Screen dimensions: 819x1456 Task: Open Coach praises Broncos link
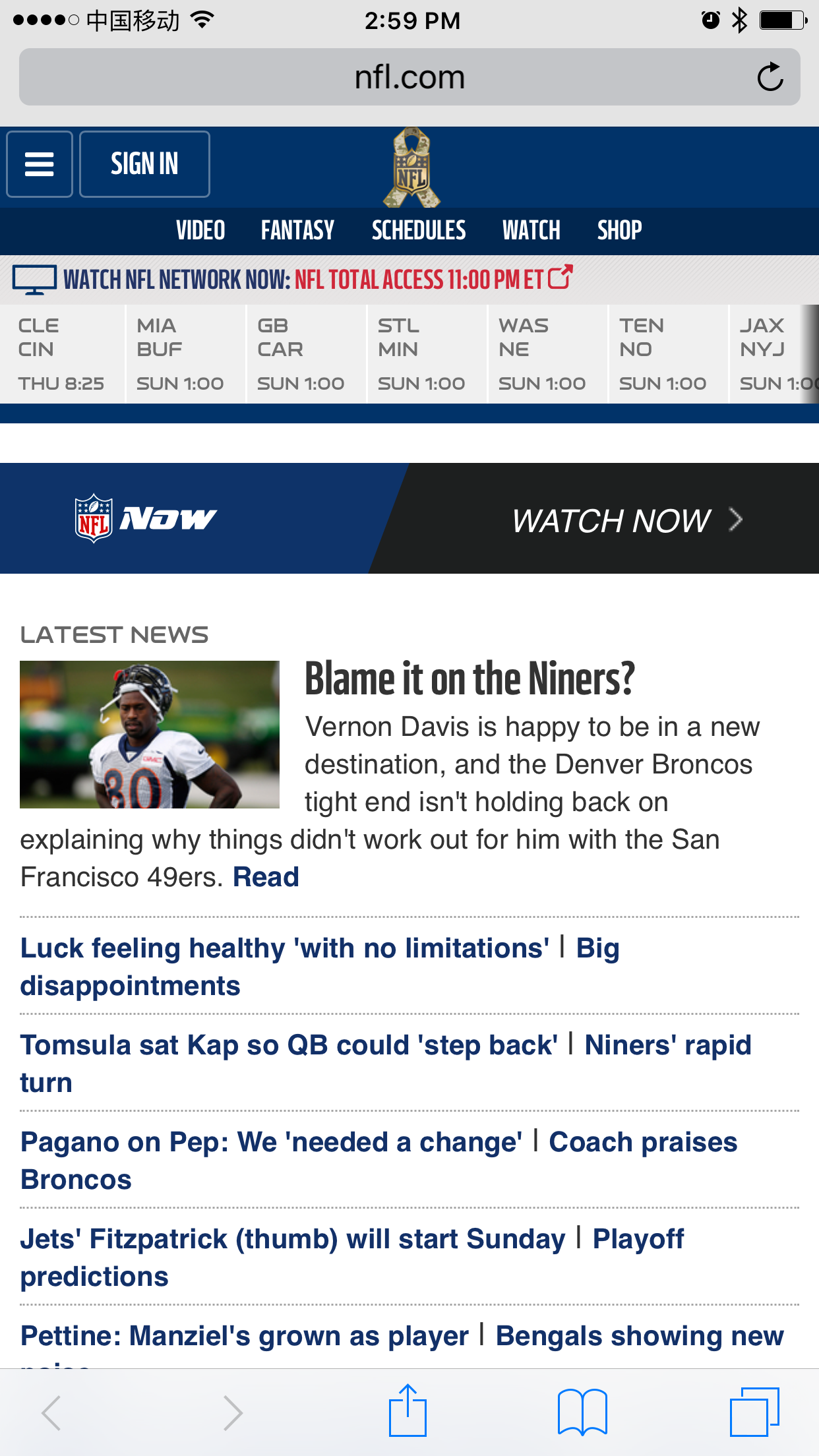(379, 1161)
